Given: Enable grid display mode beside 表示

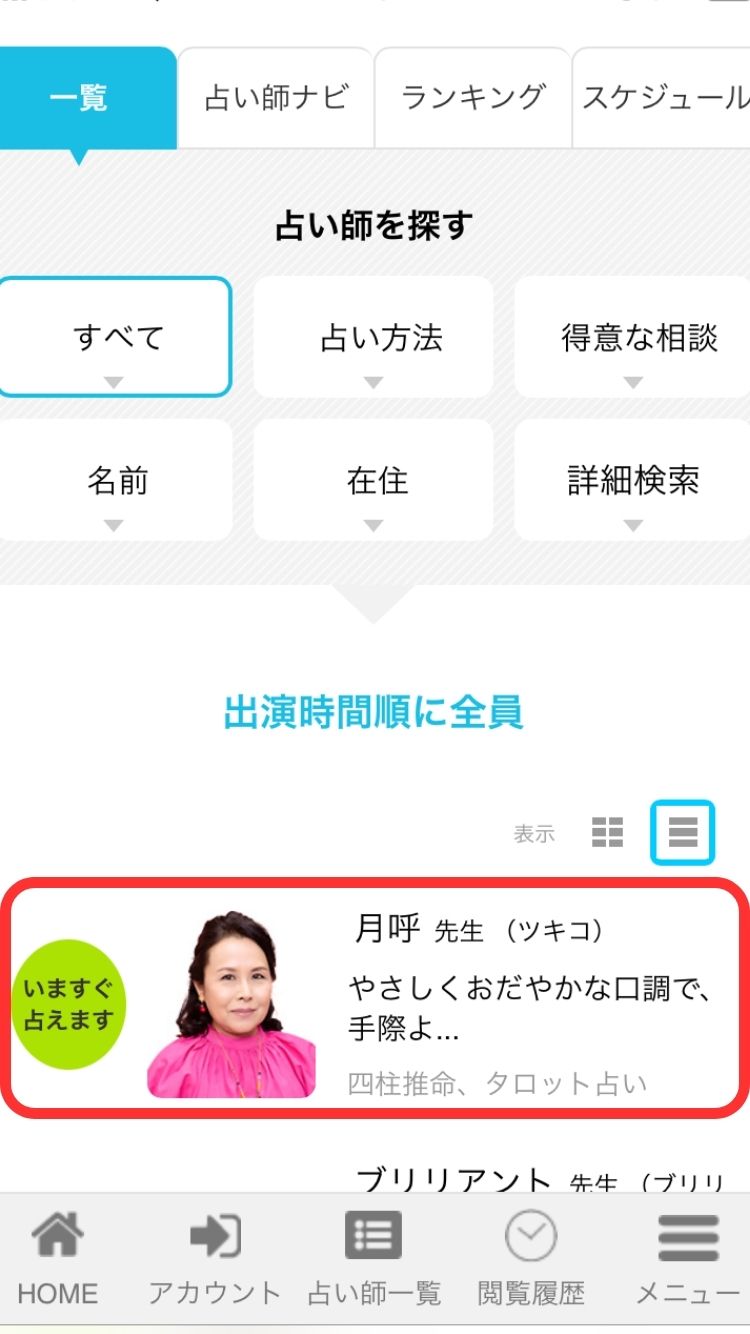Looking at the screenshot, I should click(608, 831).
